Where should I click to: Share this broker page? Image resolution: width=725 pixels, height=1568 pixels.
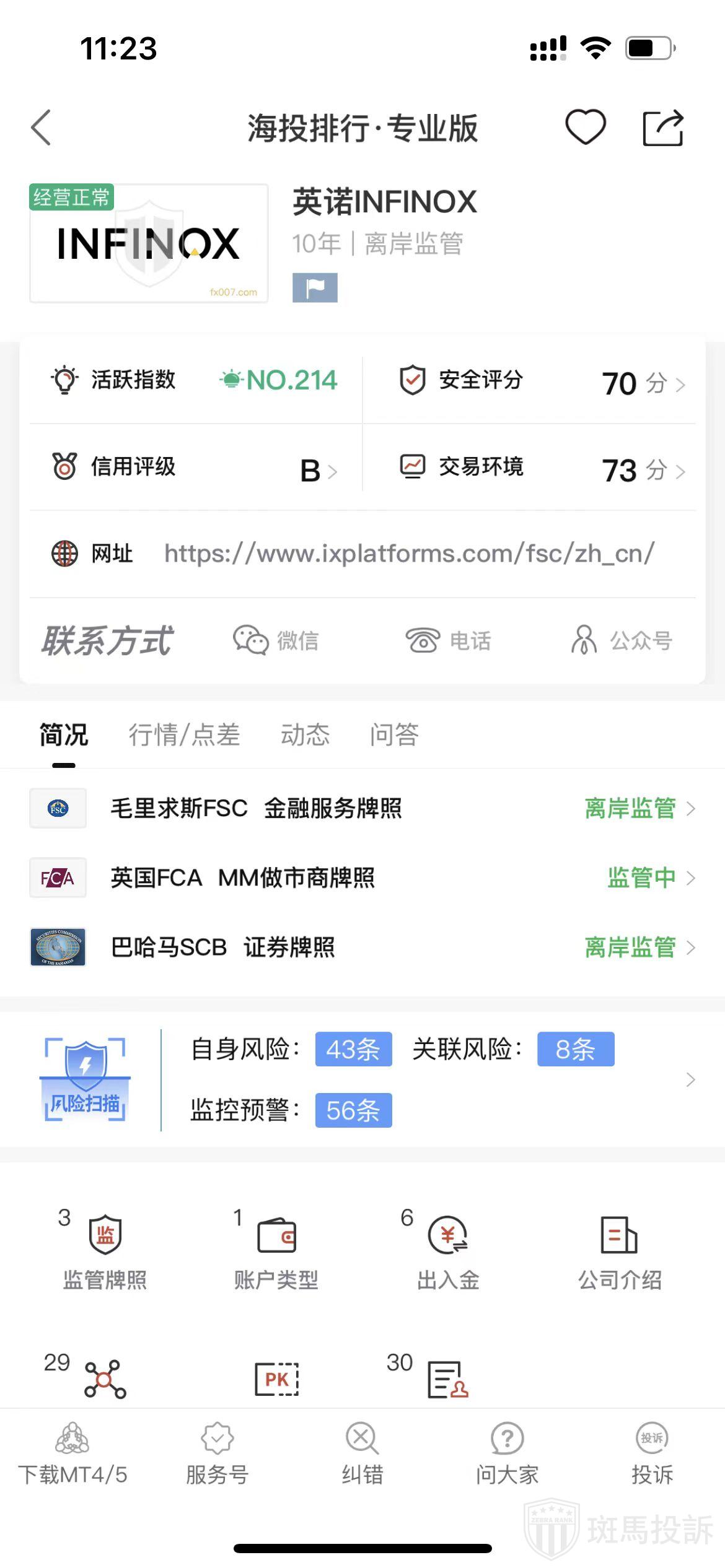click(x=662, y=128)
